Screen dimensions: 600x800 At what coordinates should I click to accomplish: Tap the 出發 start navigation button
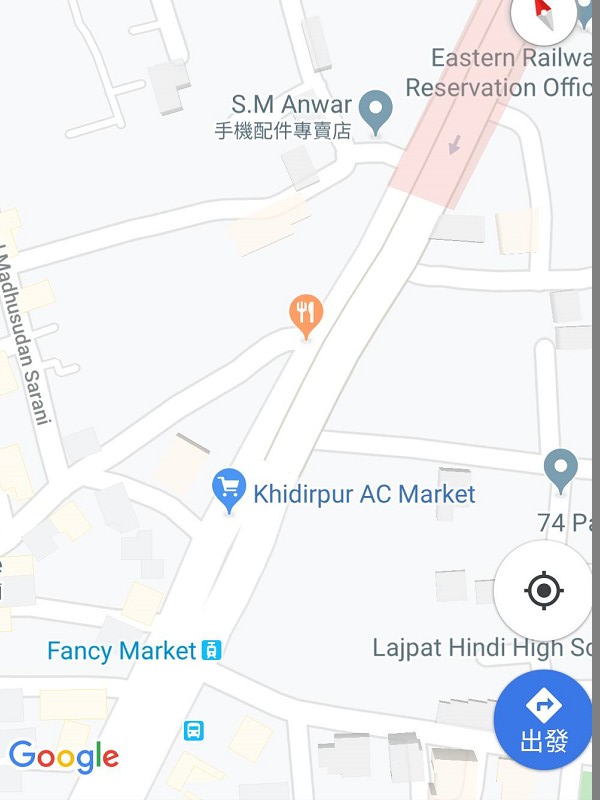point(544,720)
